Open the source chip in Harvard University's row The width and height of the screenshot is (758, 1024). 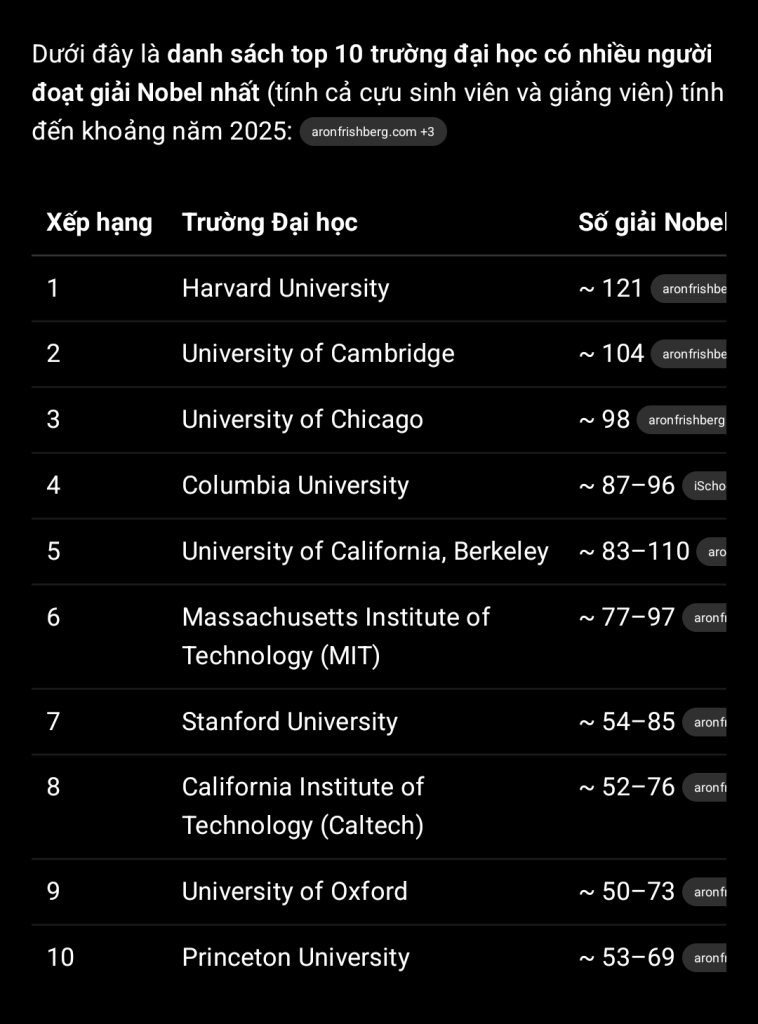coord(689,289)
